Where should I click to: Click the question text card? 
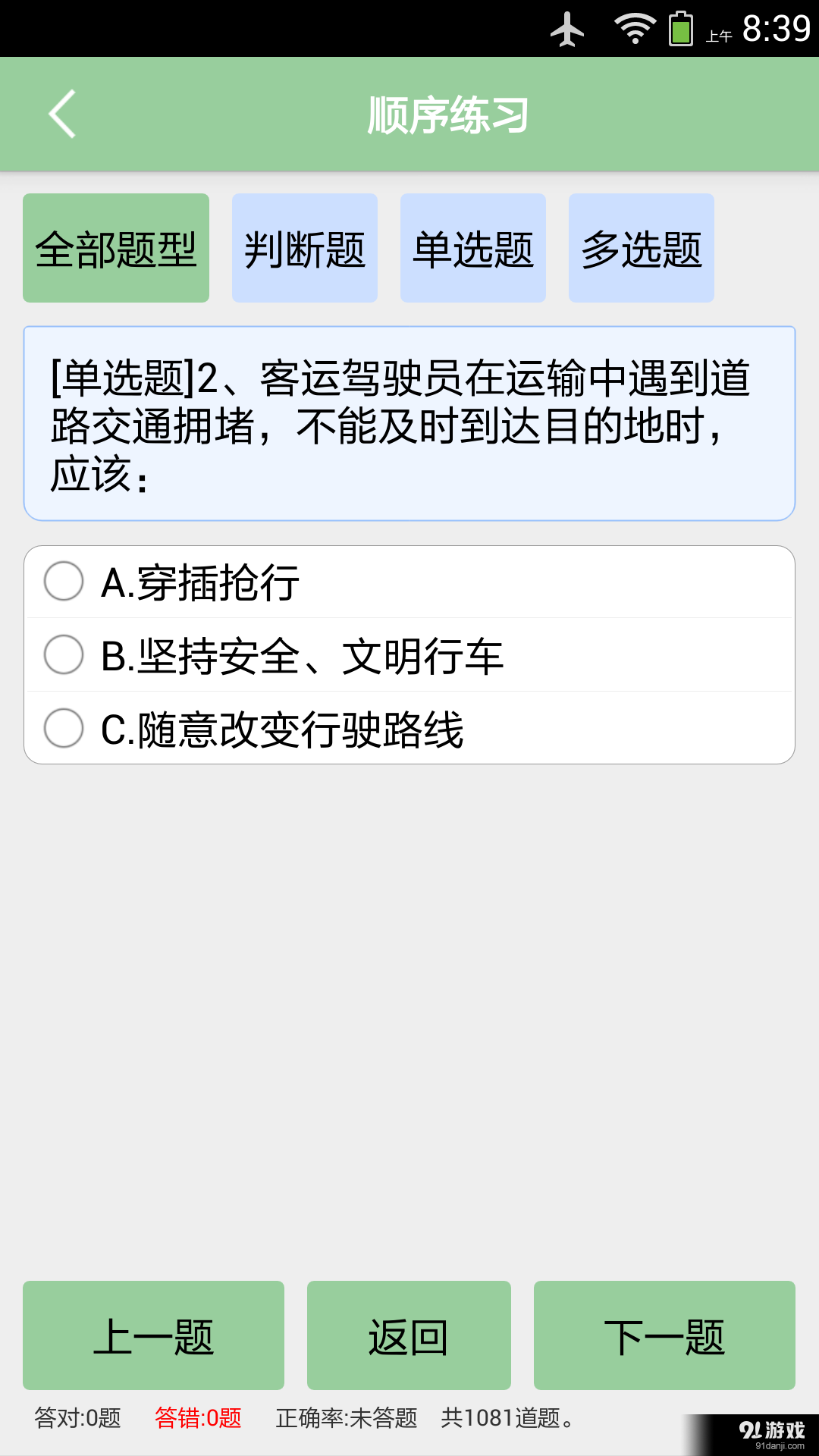(409, 423)
